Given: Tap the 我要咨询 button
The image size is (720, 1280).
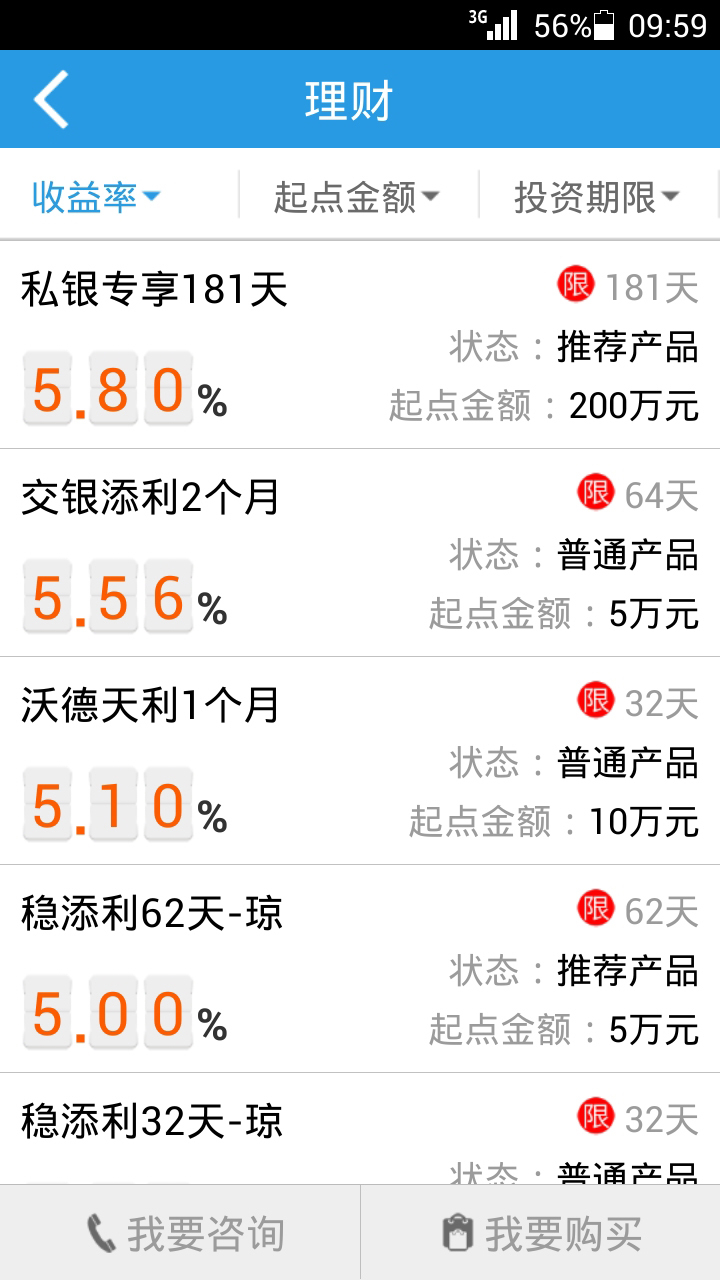Looking at the screenshot, I should pyautogui.click(x=180, y=1234).
